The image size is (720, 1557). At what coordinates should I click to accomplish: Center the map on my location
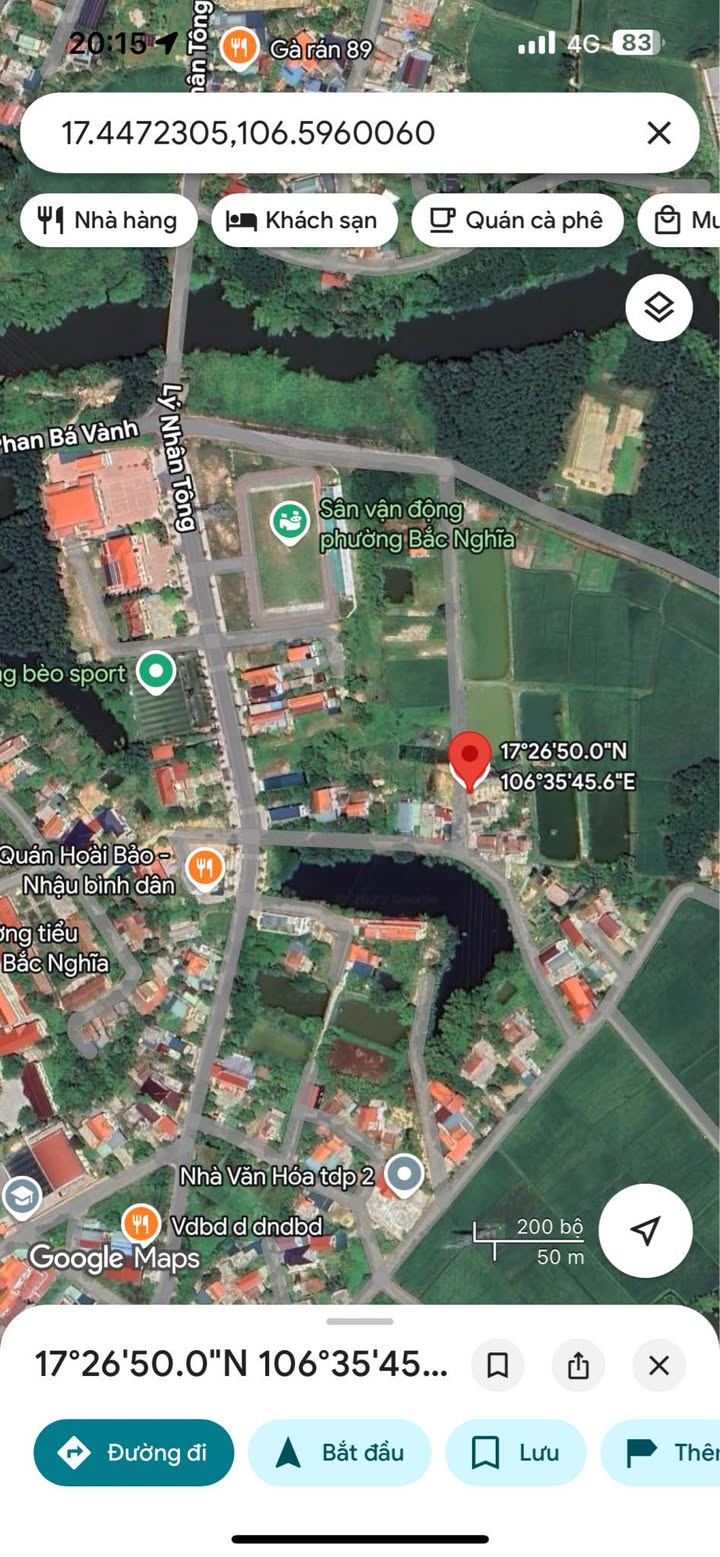click(x=646, y=1230)
